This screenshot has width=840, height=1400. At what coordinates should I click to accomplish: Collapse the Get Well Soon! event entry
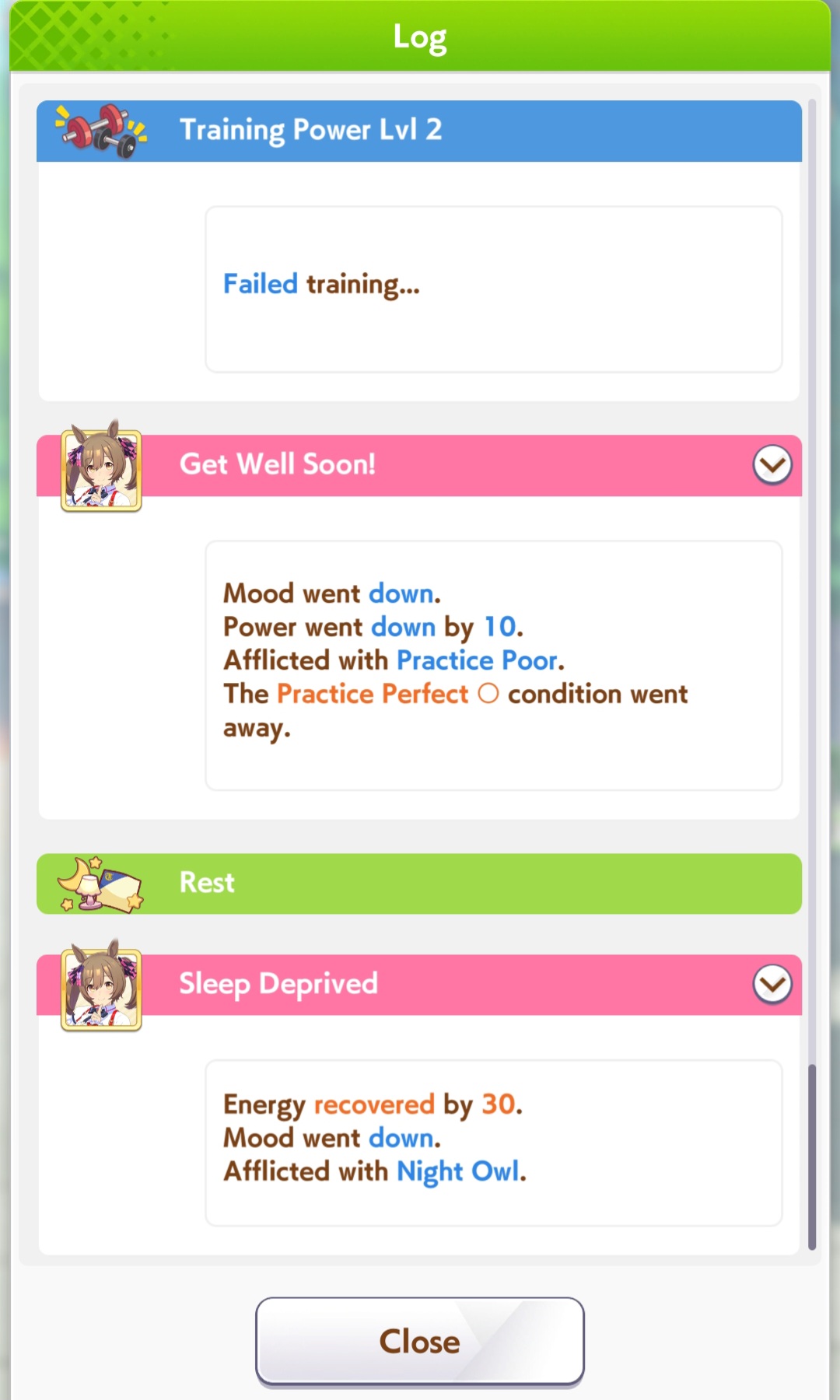pos(772,465)
